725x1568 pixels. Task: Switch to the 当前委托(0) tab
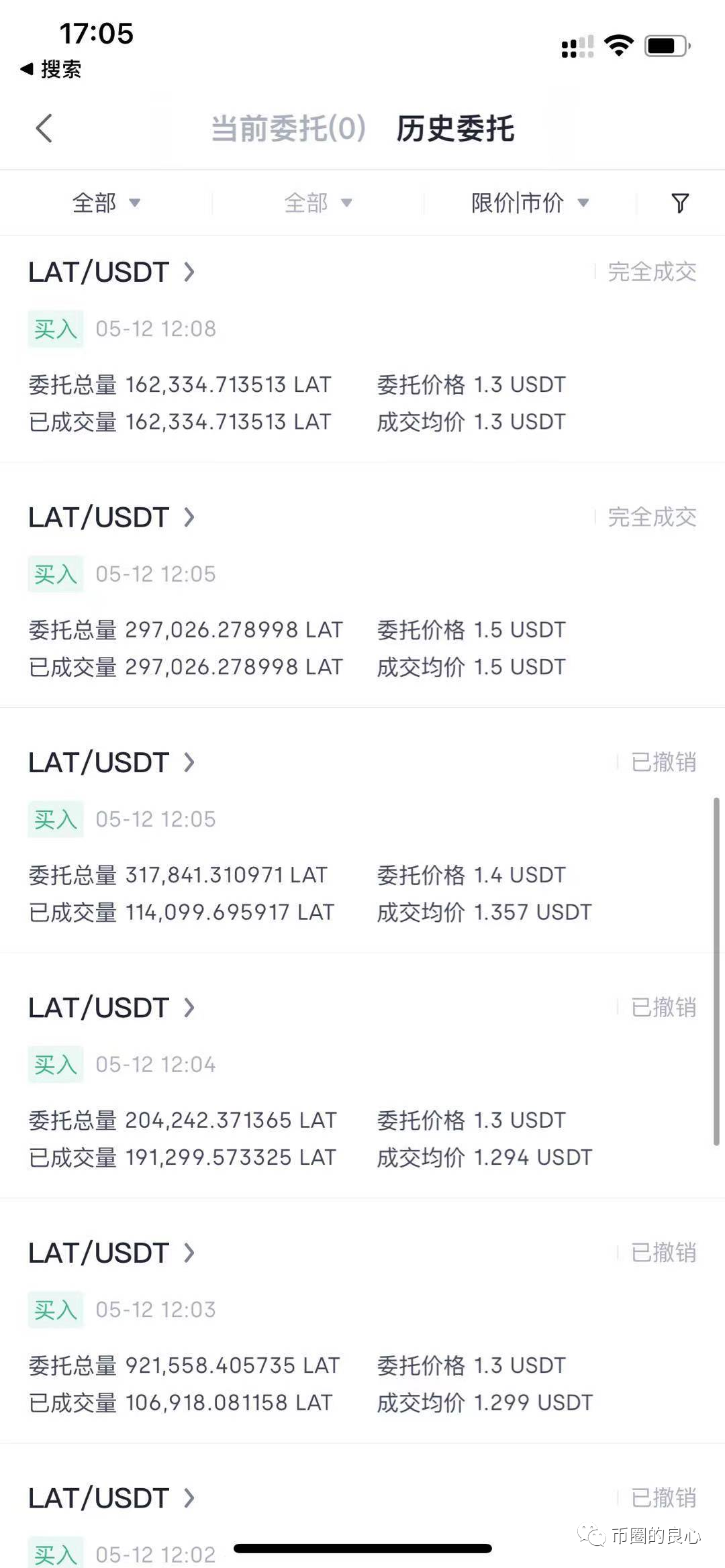pyautogui.click(x=287, y=129)
